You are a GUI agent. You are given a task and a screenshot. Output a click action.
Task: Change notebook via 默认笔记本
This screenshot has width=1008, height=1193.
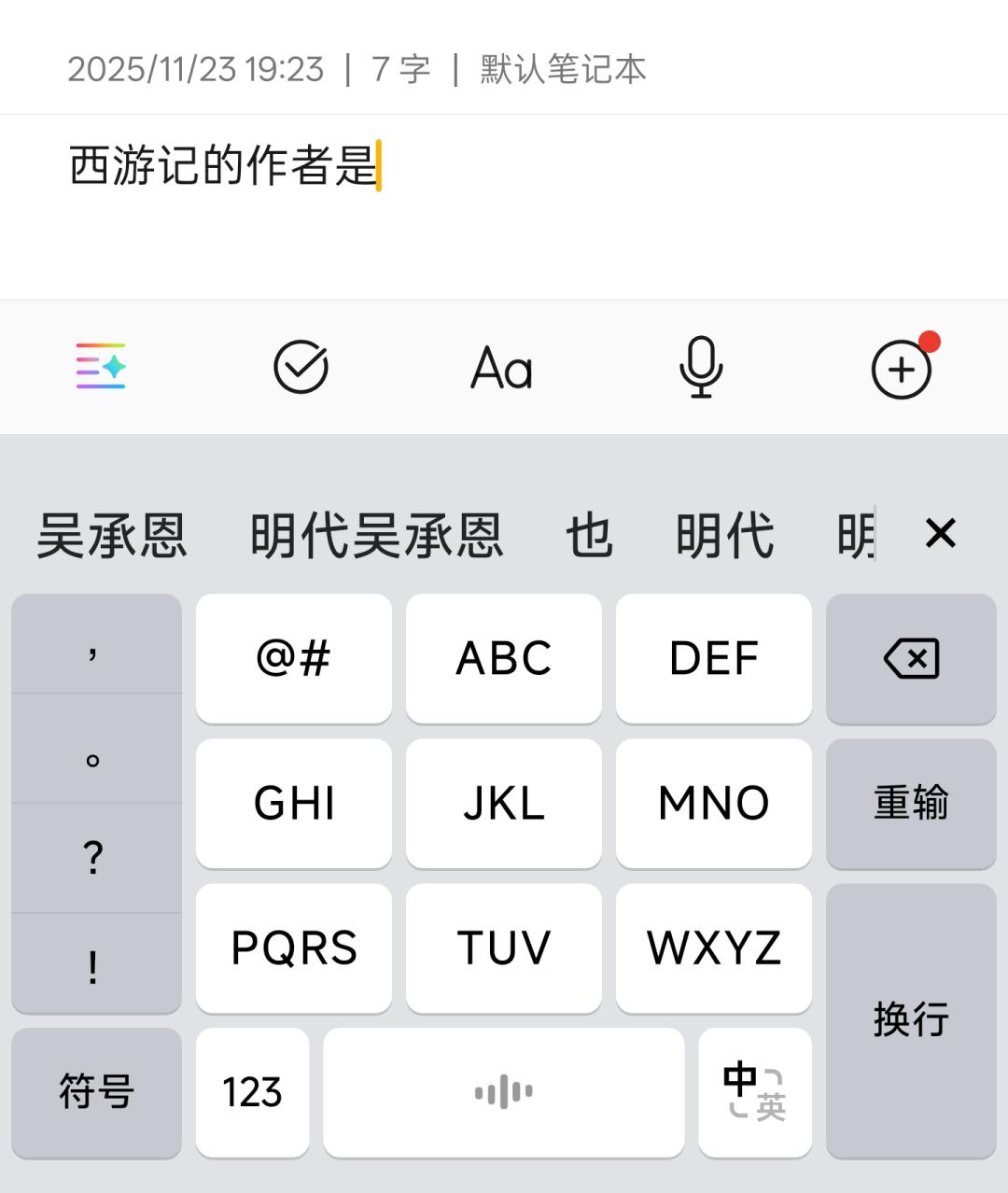(x=563, y=69)
